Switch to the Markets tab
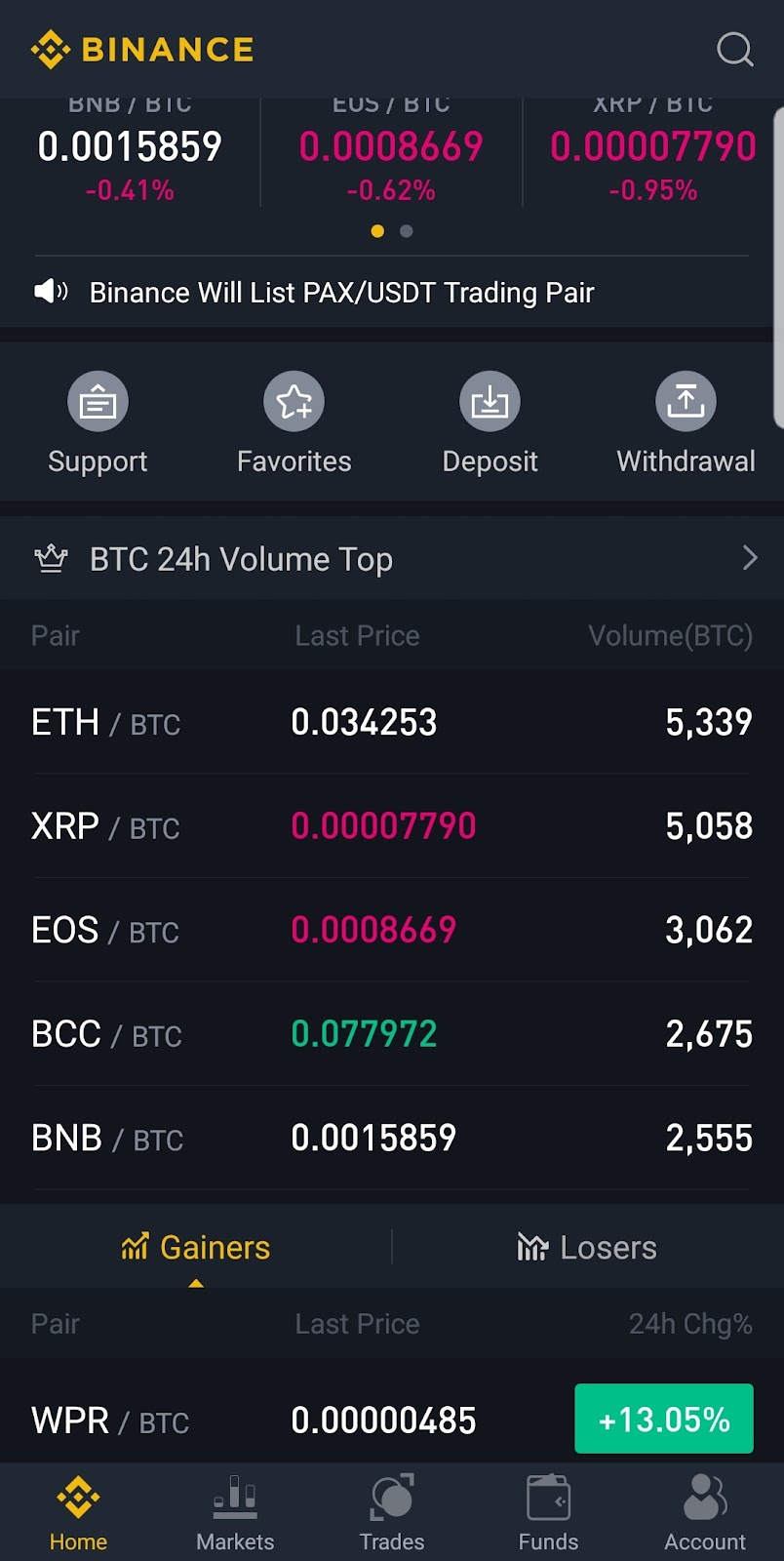The image size is (784, 1561). [235, 1513]
